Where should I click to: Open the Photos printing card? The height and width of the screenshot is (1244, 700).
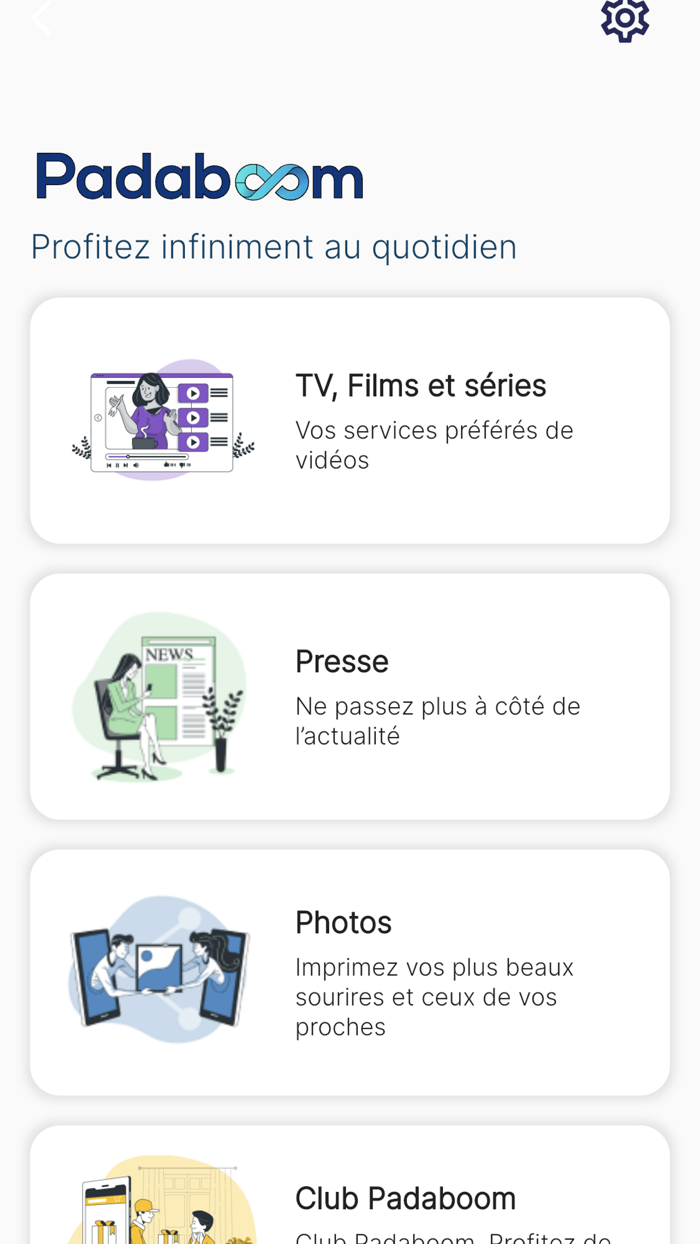[x=350, y=973]
